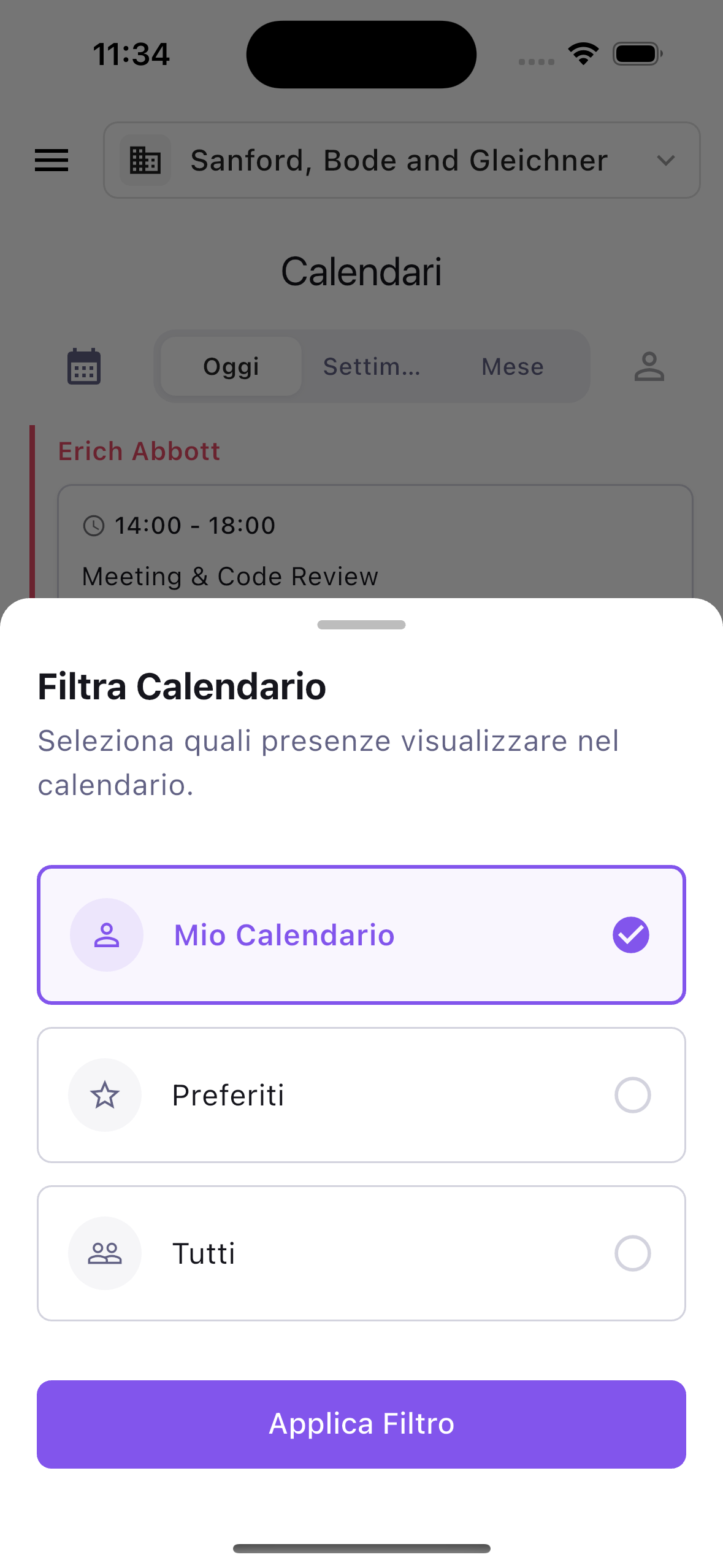Click the building icon beside the company name

click(x=145, y=160)
